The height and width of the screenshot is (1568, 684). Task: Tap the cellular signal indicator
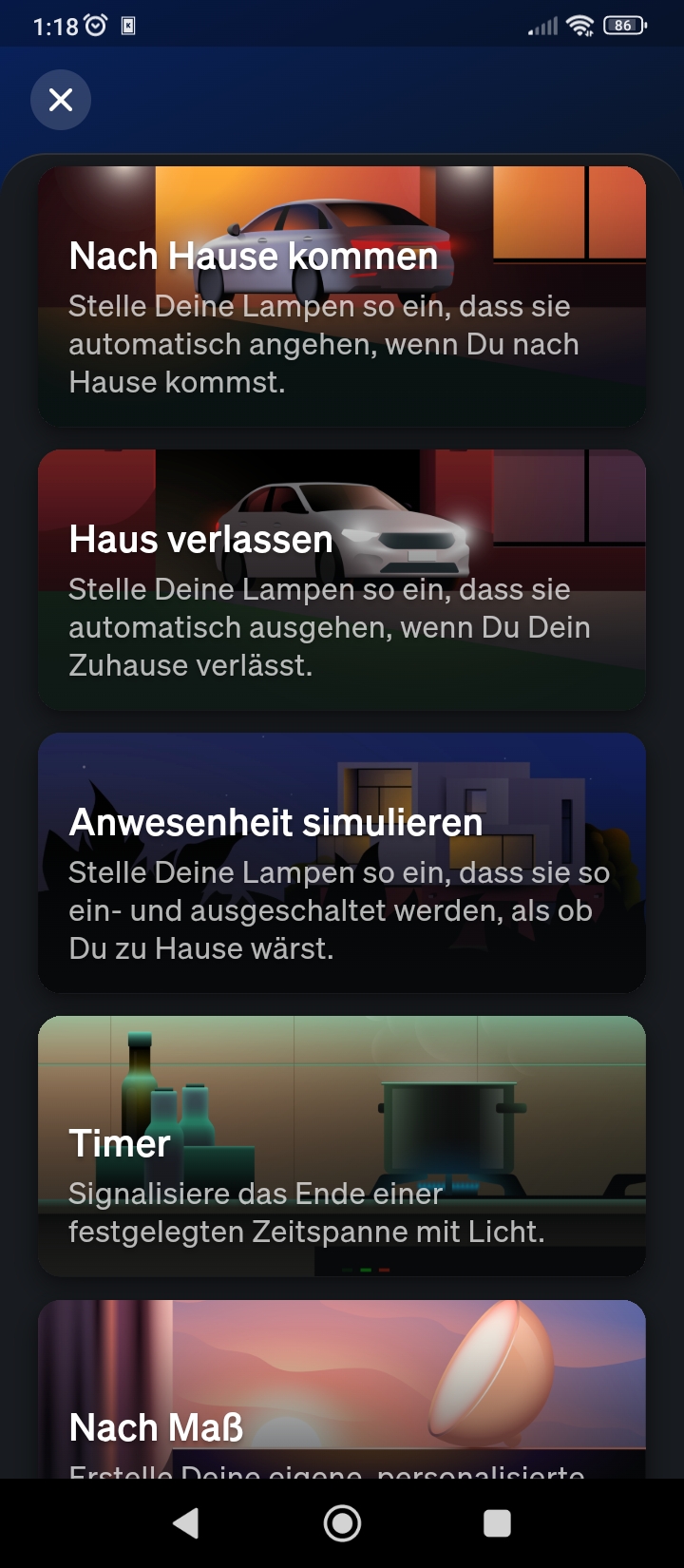[x=541, y=24]
